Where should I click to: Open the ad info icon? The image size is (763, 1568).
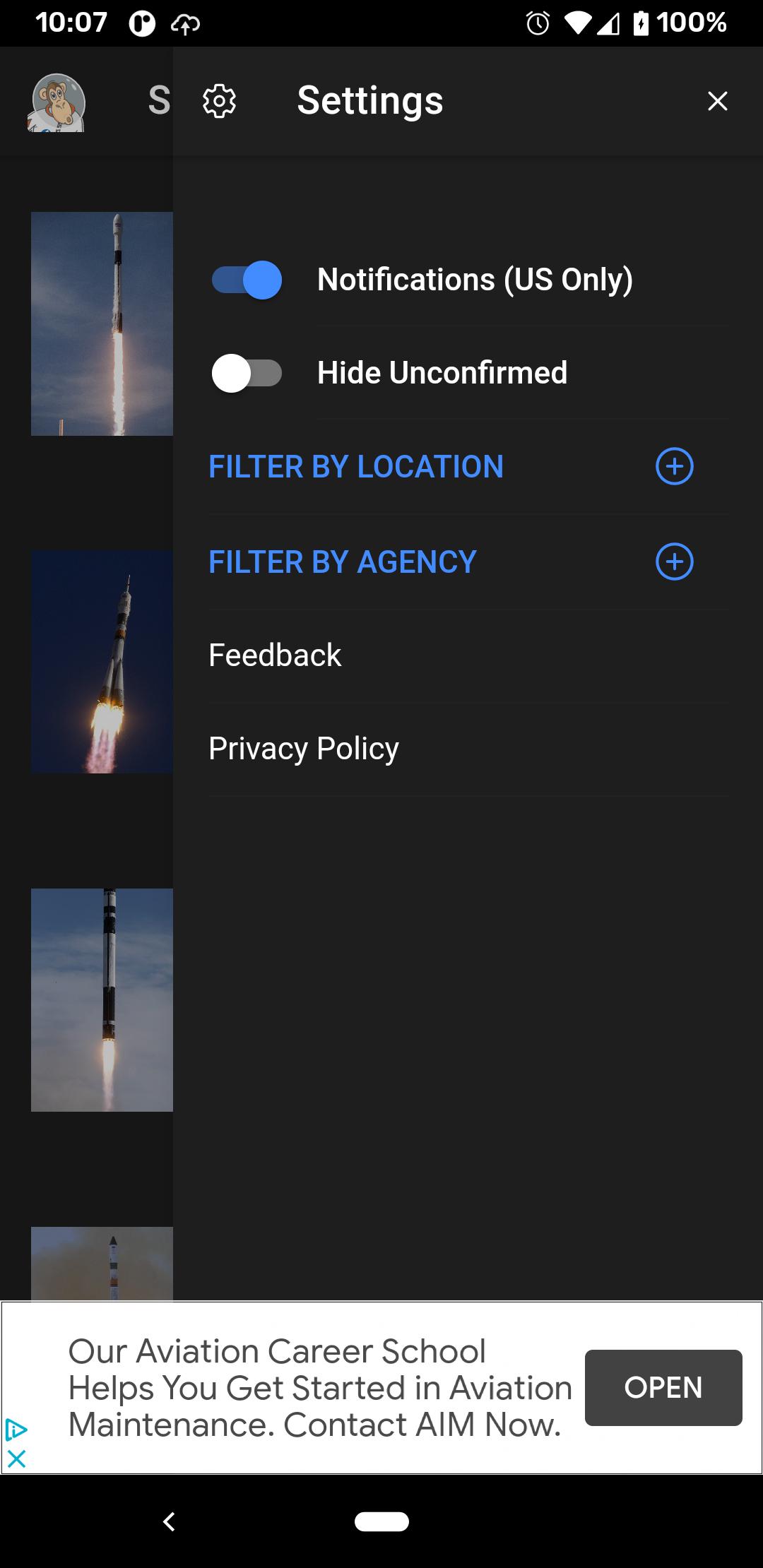(16, 1430)
